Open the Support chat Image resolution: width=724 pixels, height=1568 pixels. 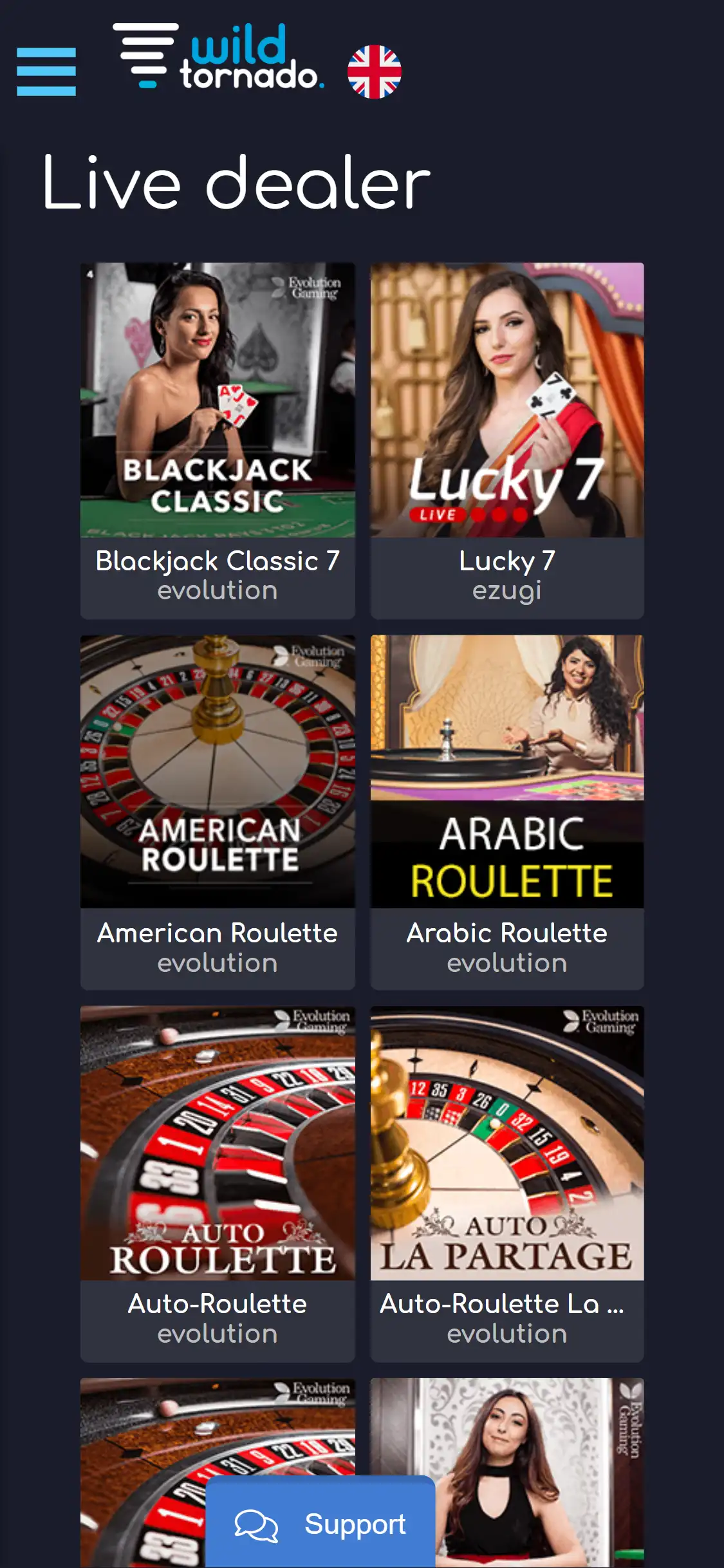[320, 1524]
